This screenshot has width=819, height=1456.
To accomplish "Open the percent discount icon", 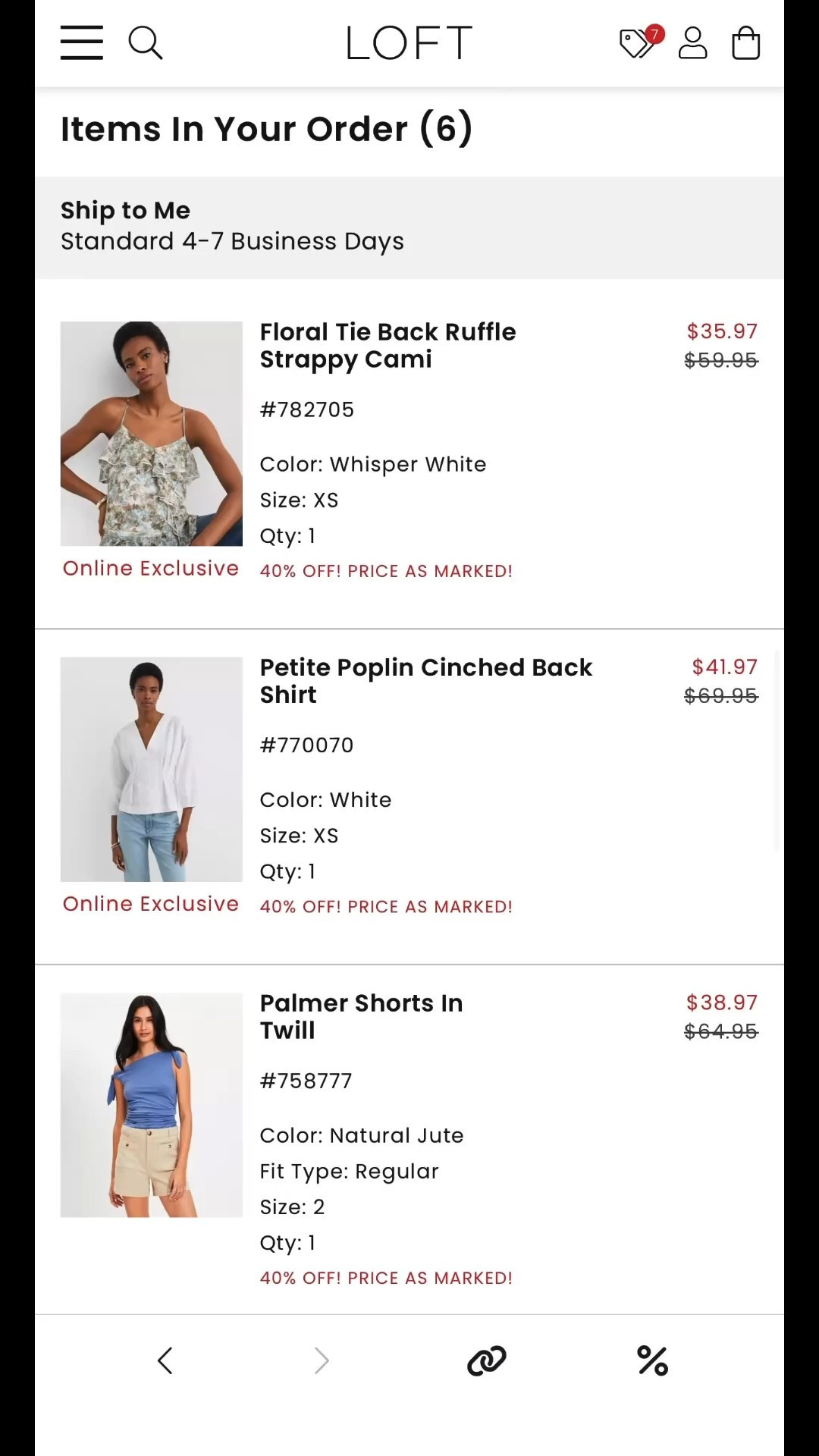I will (651, 1360).
